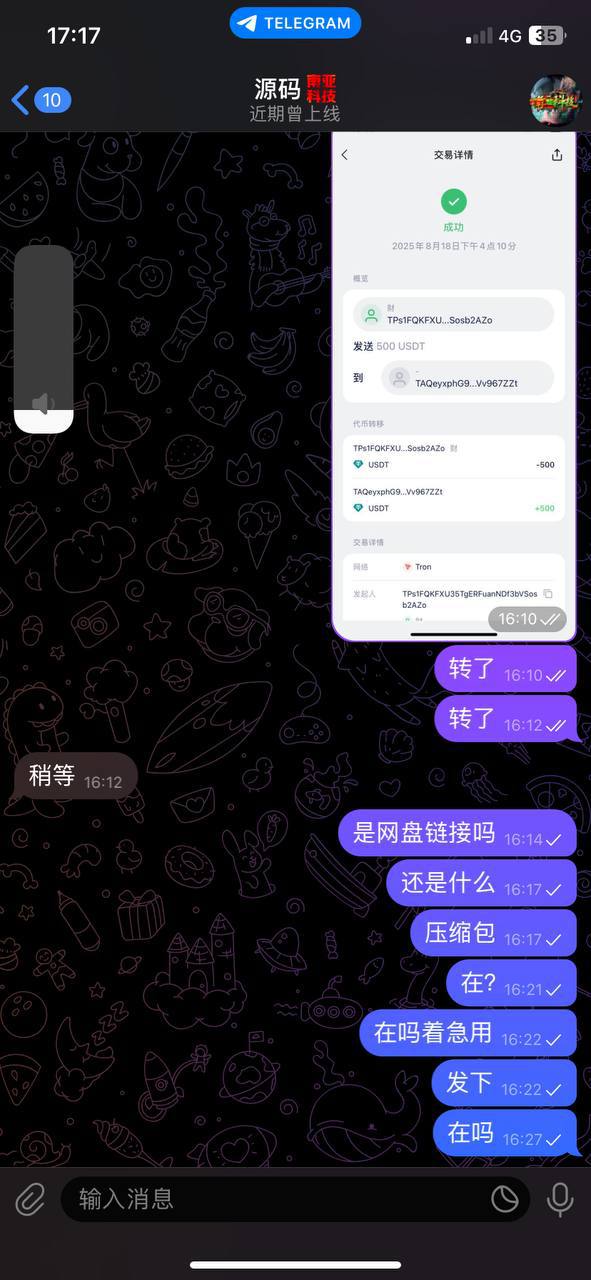Return to Telegram via the status pill

click(x=295, y=23)
